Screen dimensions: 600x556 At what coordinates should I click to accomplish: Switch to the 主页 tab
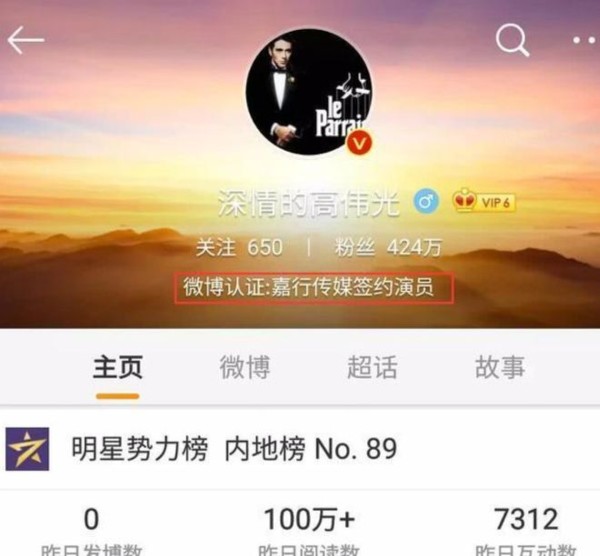[x=118, y=367]
